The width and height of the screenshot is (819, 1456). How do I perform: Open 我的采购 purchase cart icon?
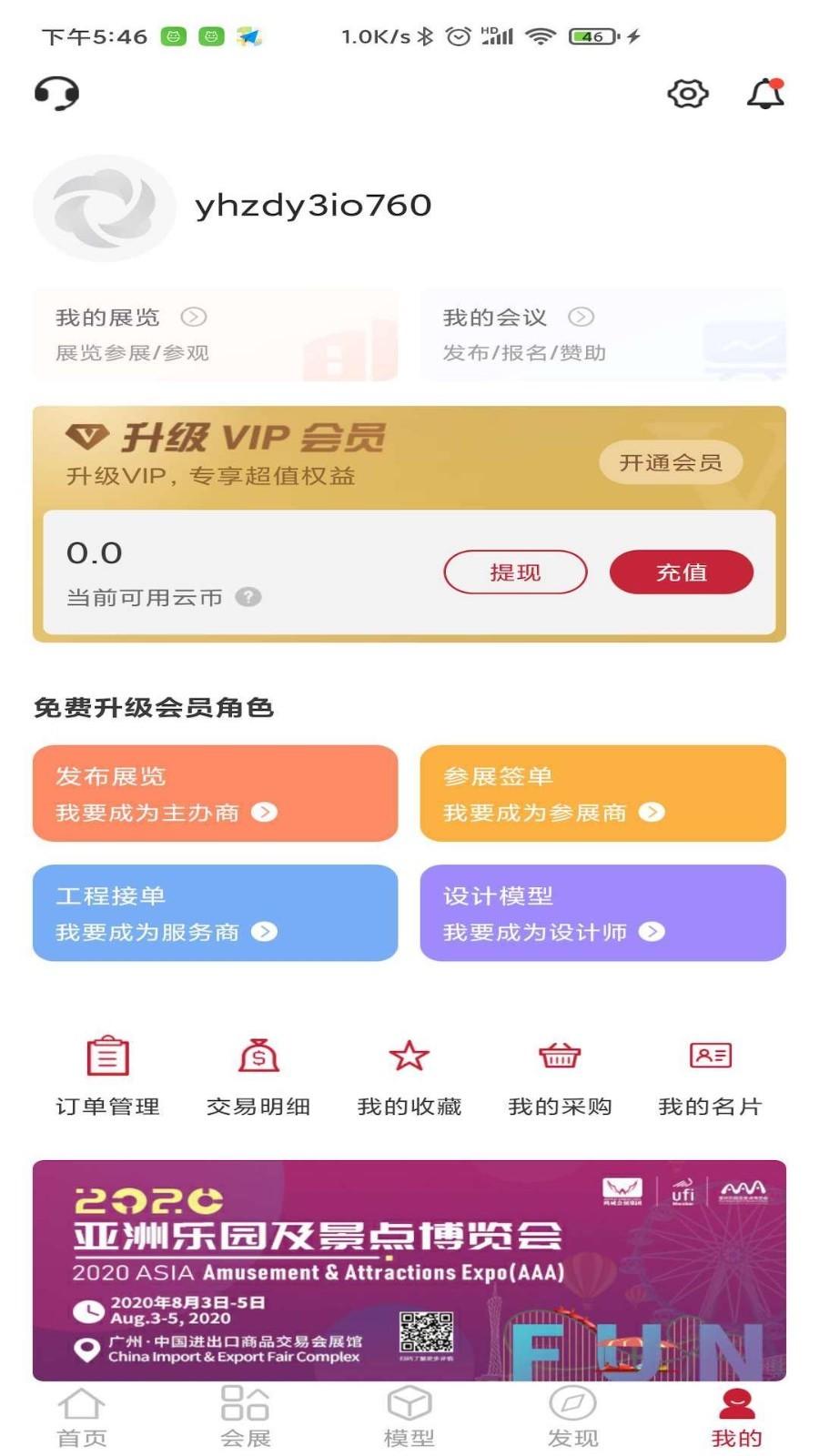click(559, 1074)
